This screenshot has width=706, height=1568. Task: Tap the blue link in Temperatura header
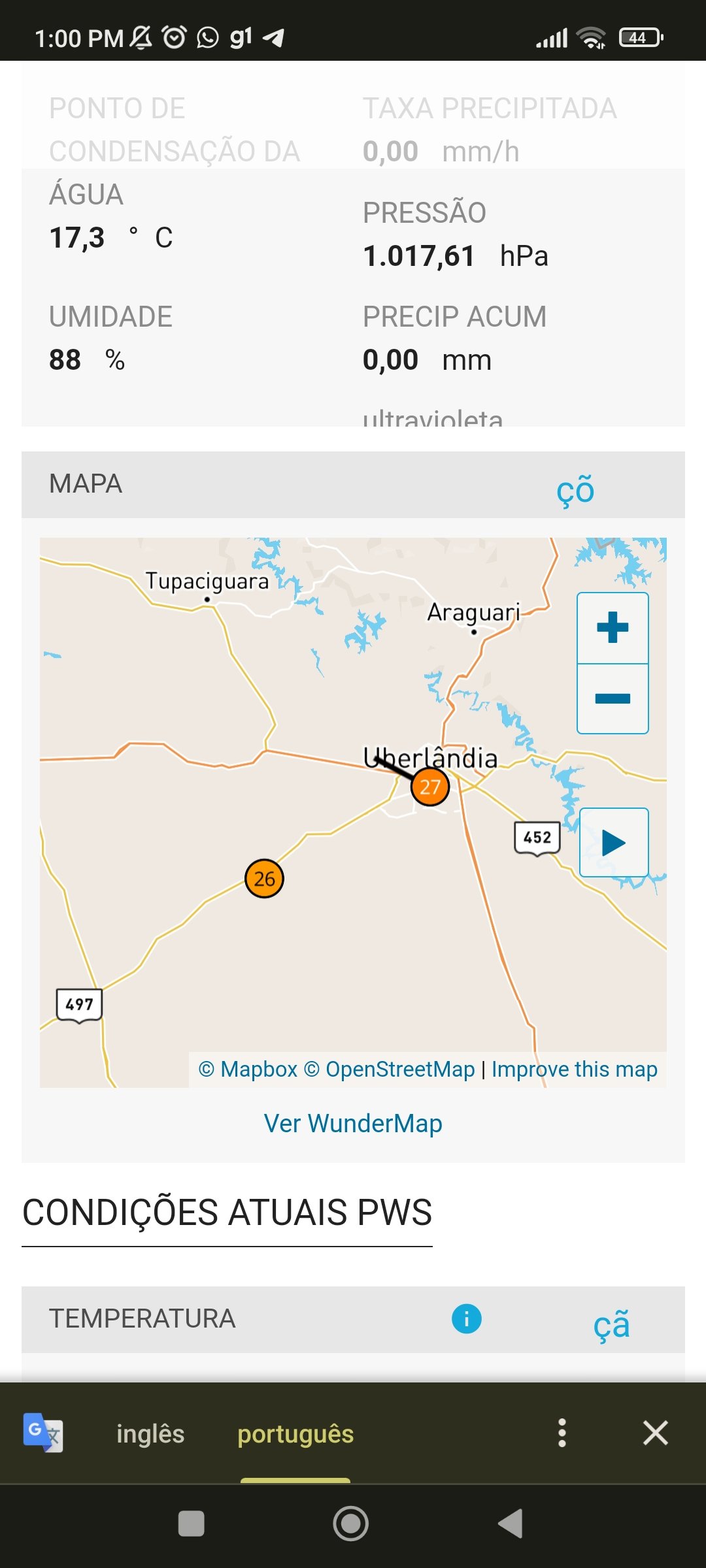coord(611,1322)
